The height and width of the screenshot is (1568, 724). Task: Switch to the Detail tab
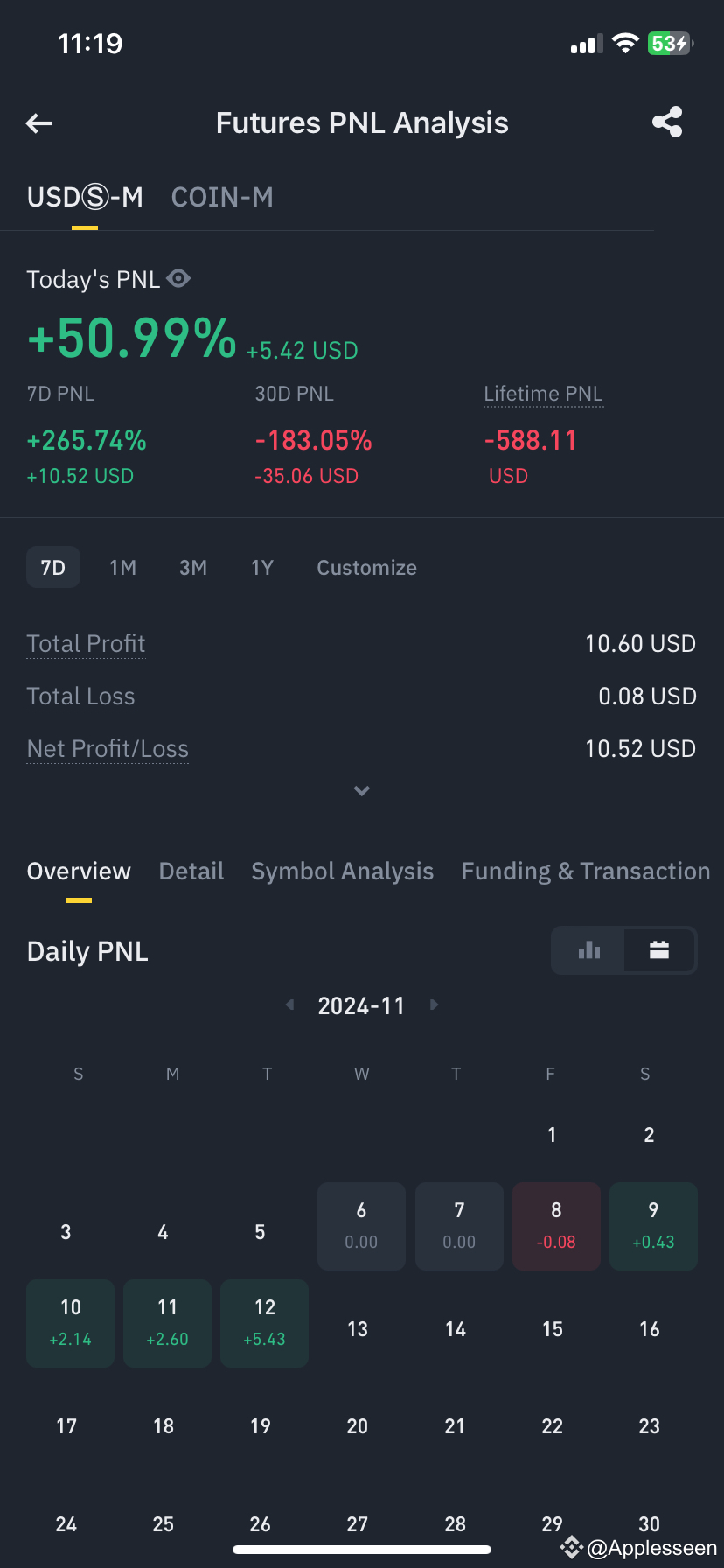pyautogui.click(x=191, y=871)
